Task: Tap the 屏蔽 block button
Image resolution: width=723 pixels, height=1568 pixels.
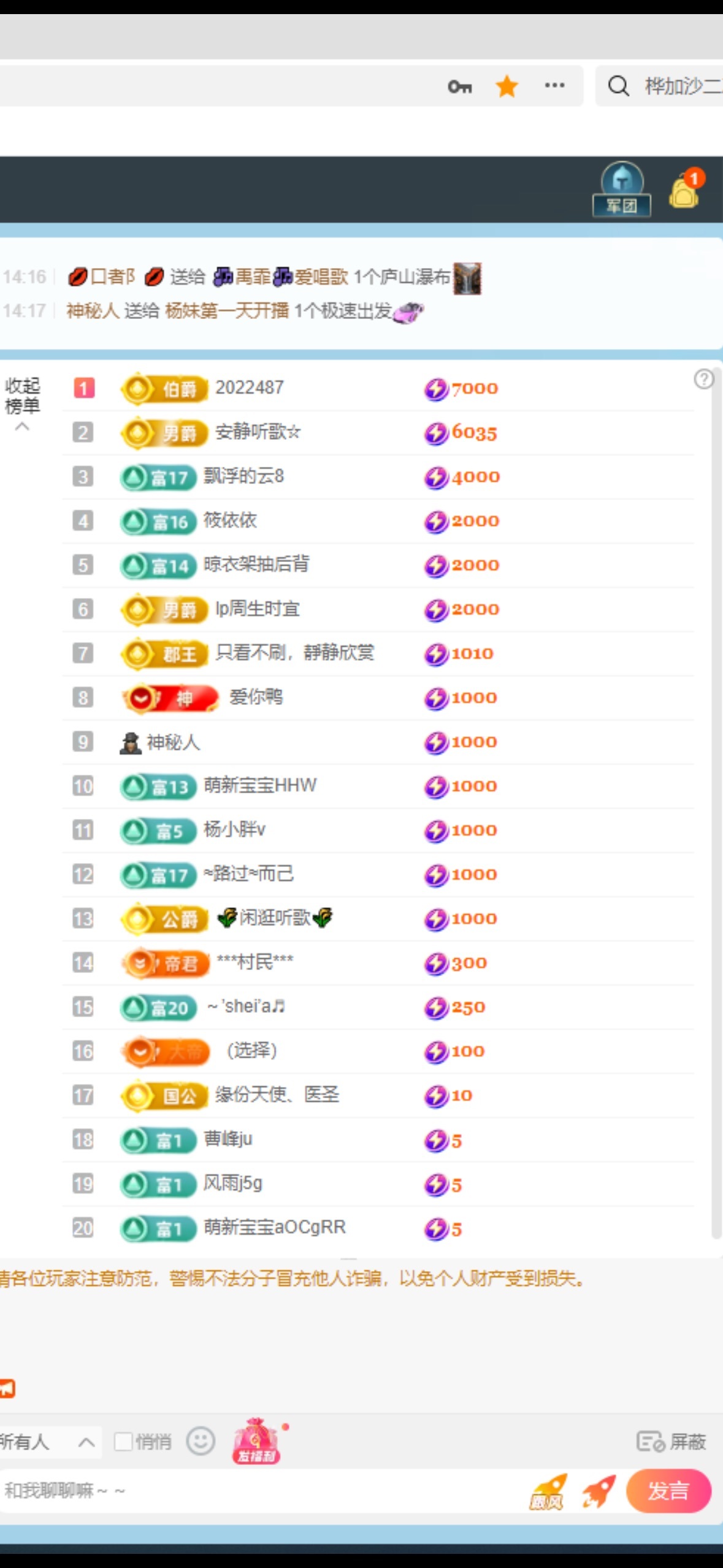Action: tap(672, 1442)
